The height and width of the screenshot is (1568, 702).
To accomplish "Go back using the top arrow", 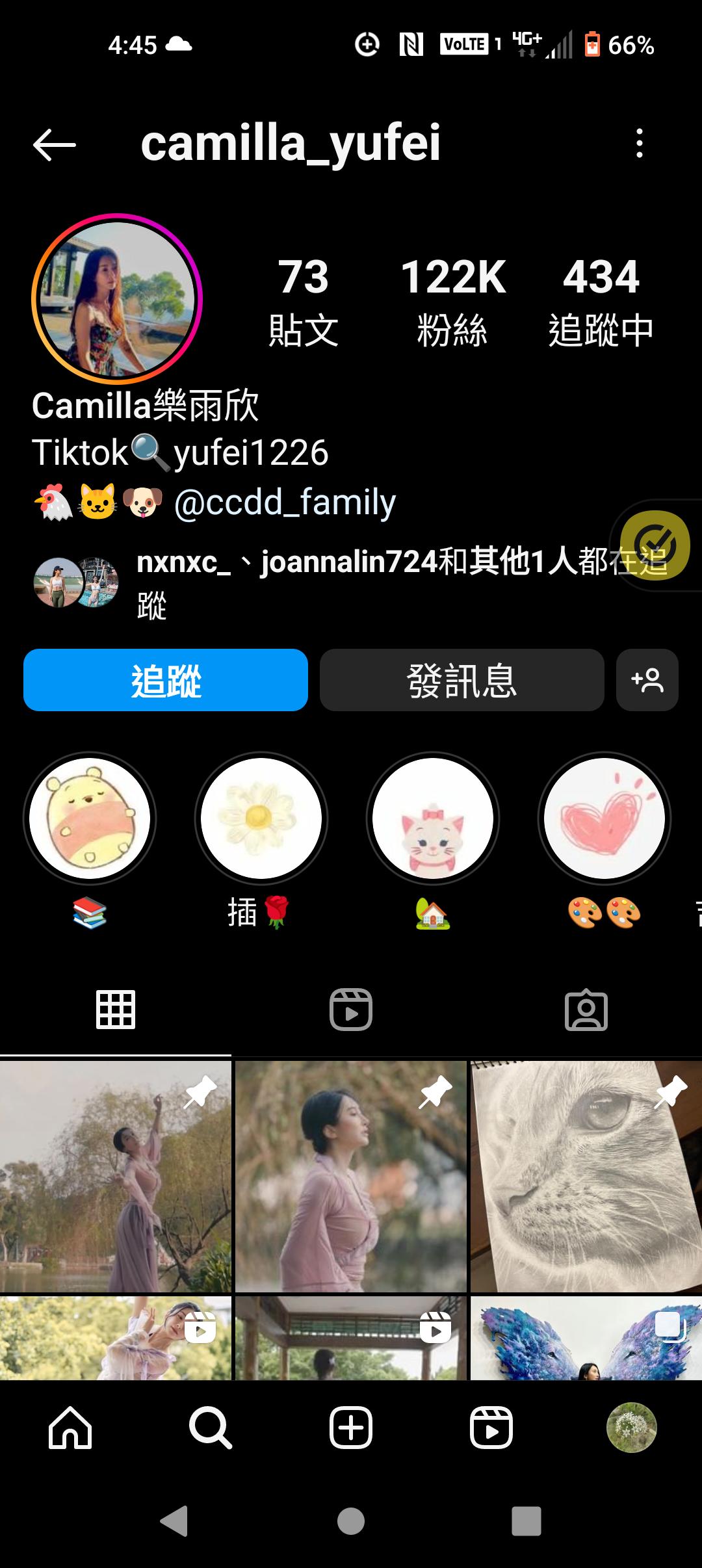I will [55, 144].
